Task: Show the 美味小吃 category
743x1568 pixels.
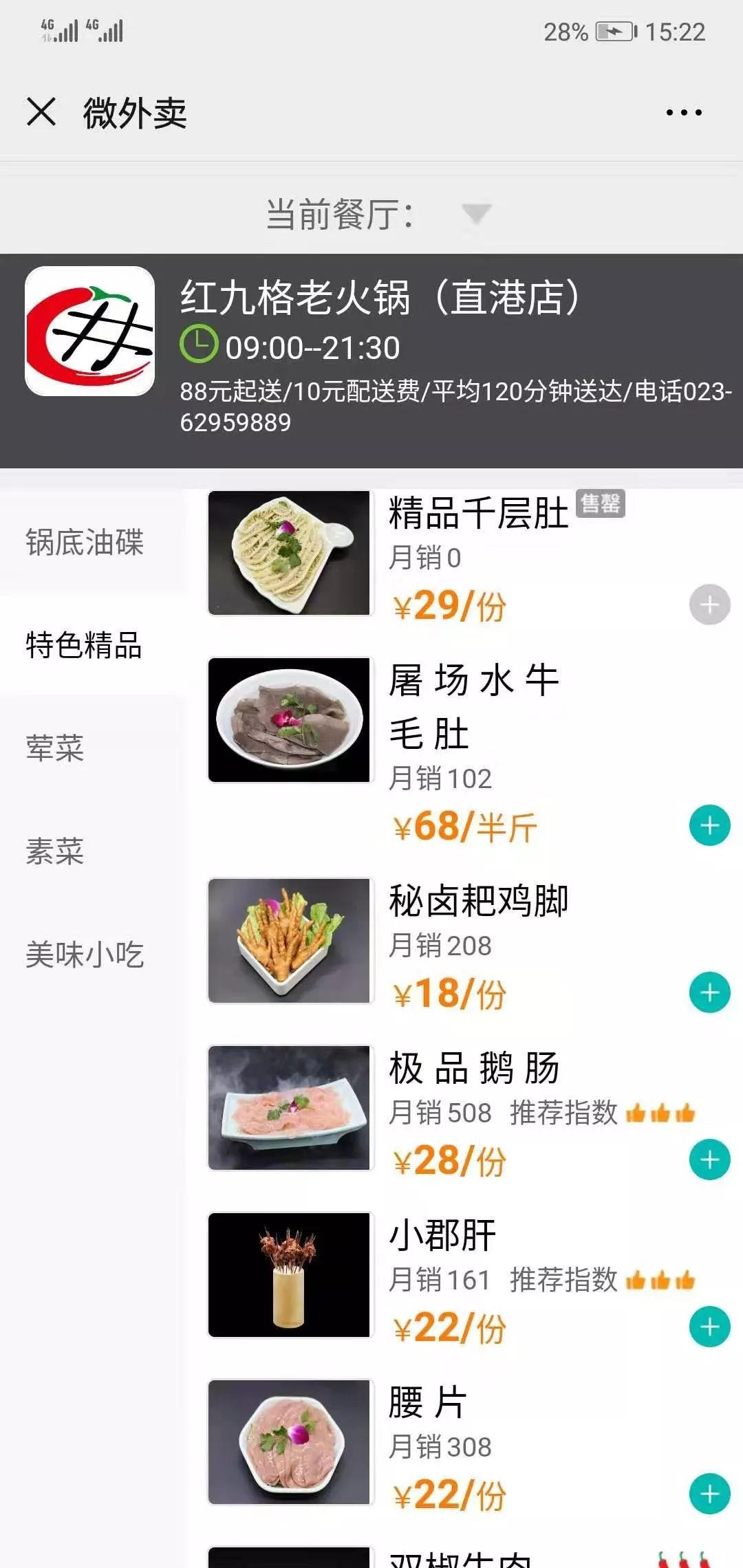Action: (x=85, y=955)
